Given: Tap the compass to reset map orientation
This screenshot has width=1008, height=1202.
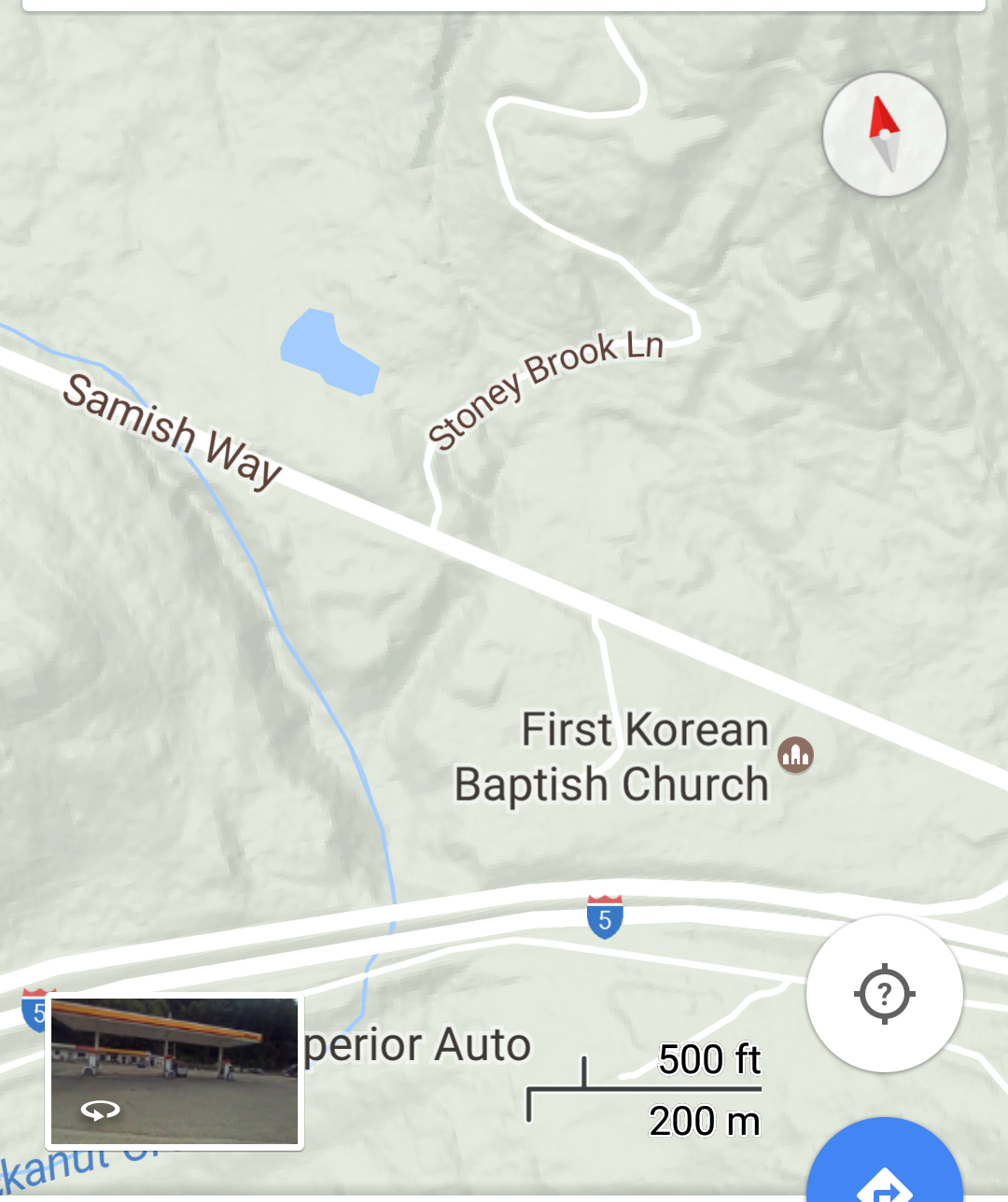Looking at the screenshot, I should tap(884, 134).
